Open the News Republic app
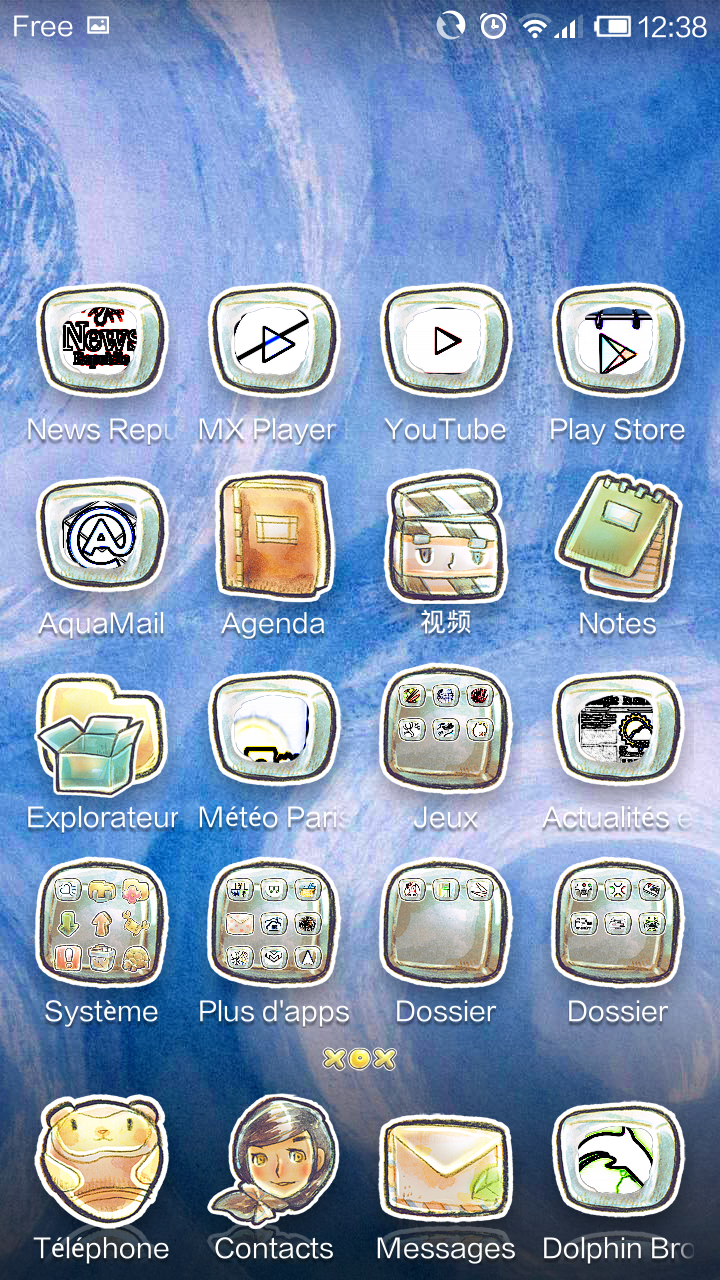The width and height of the screenshot is (720, 1280). 101,342
